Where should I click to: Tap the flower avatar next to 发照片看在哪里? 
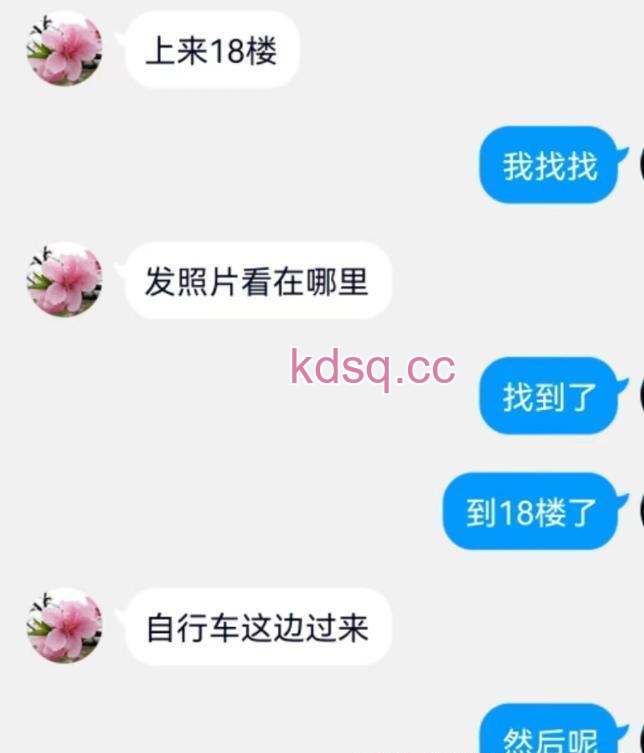[64, 280]
